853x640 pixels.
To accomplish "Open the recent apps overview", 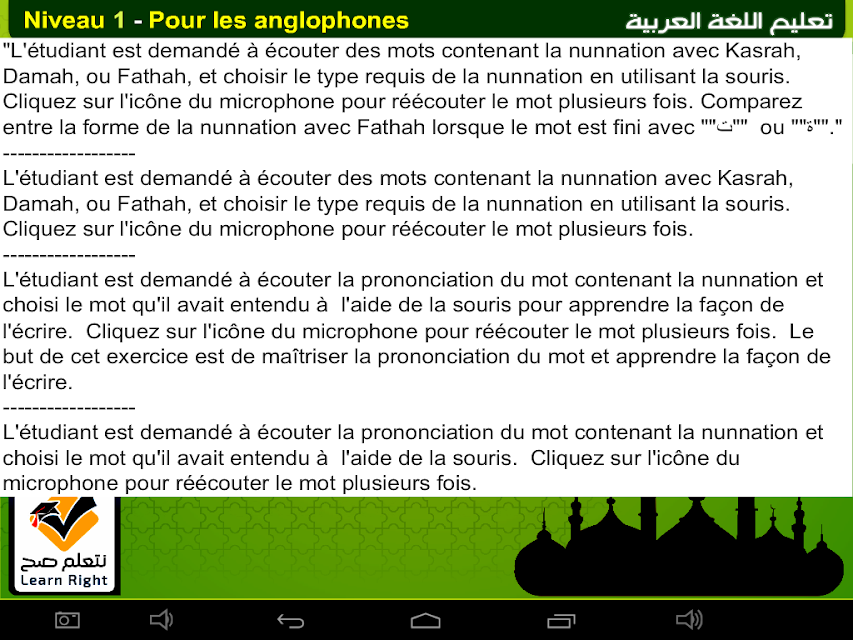I will click(x=561, y=620).
